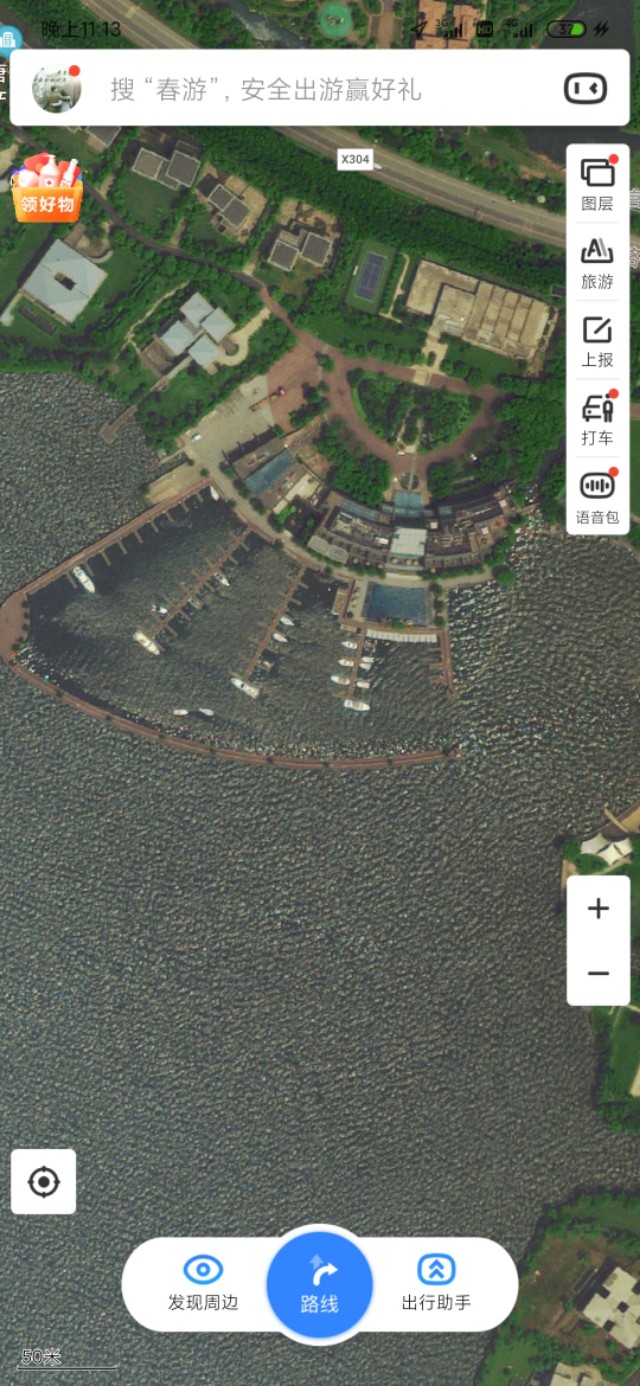The width and height of the screenshot is (640, 1386).
Task: Recenter the map to my location
Action: tap(43, 1182)
